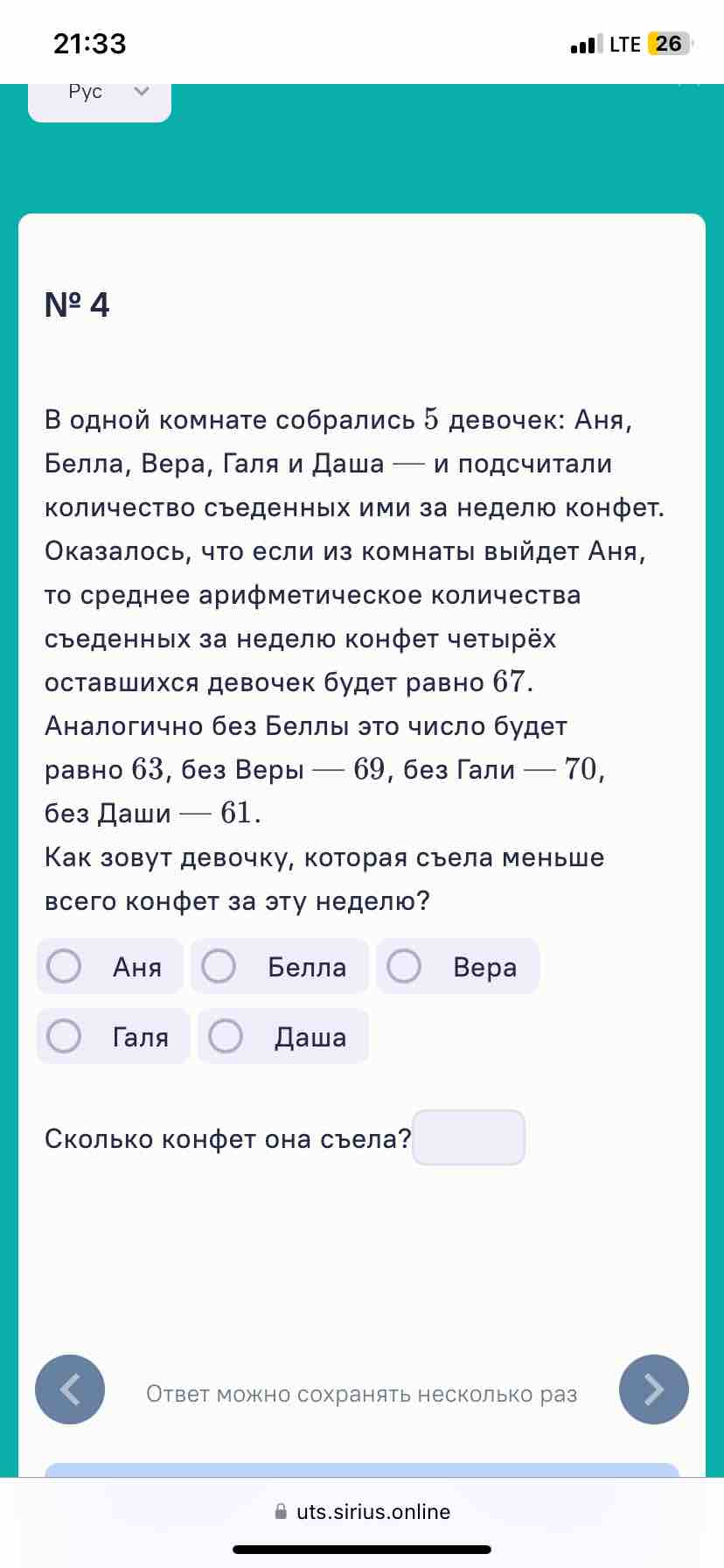Go to the next question
Viewport: 724px width, 1568px height.
(x=653, y=1389)
